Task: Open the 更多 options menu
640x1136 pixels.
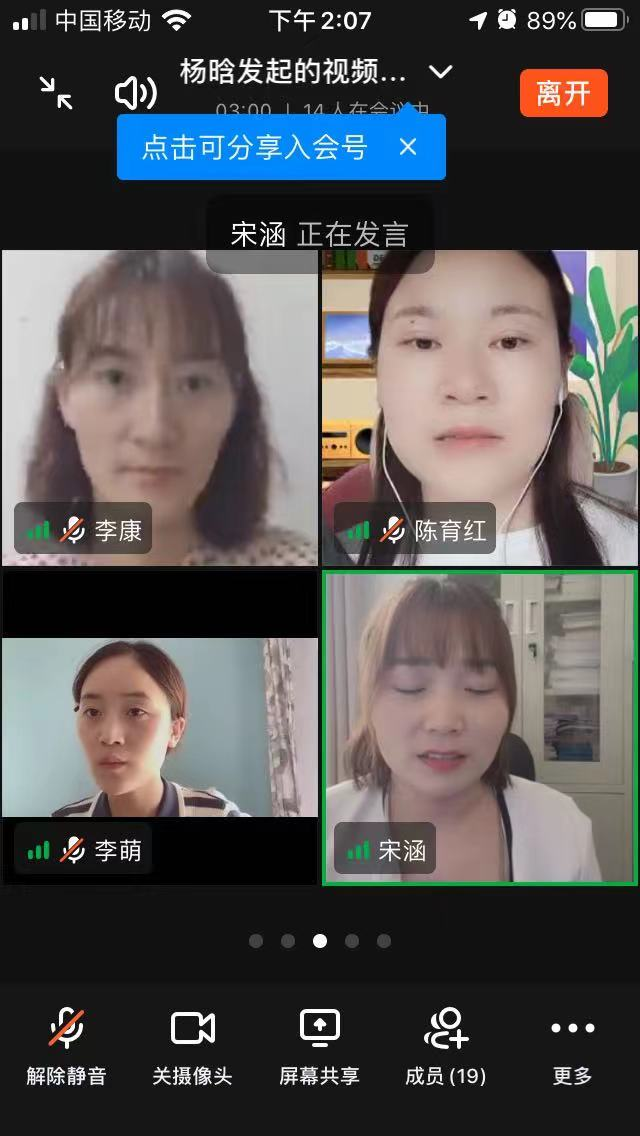Action: pos(573,1046)
